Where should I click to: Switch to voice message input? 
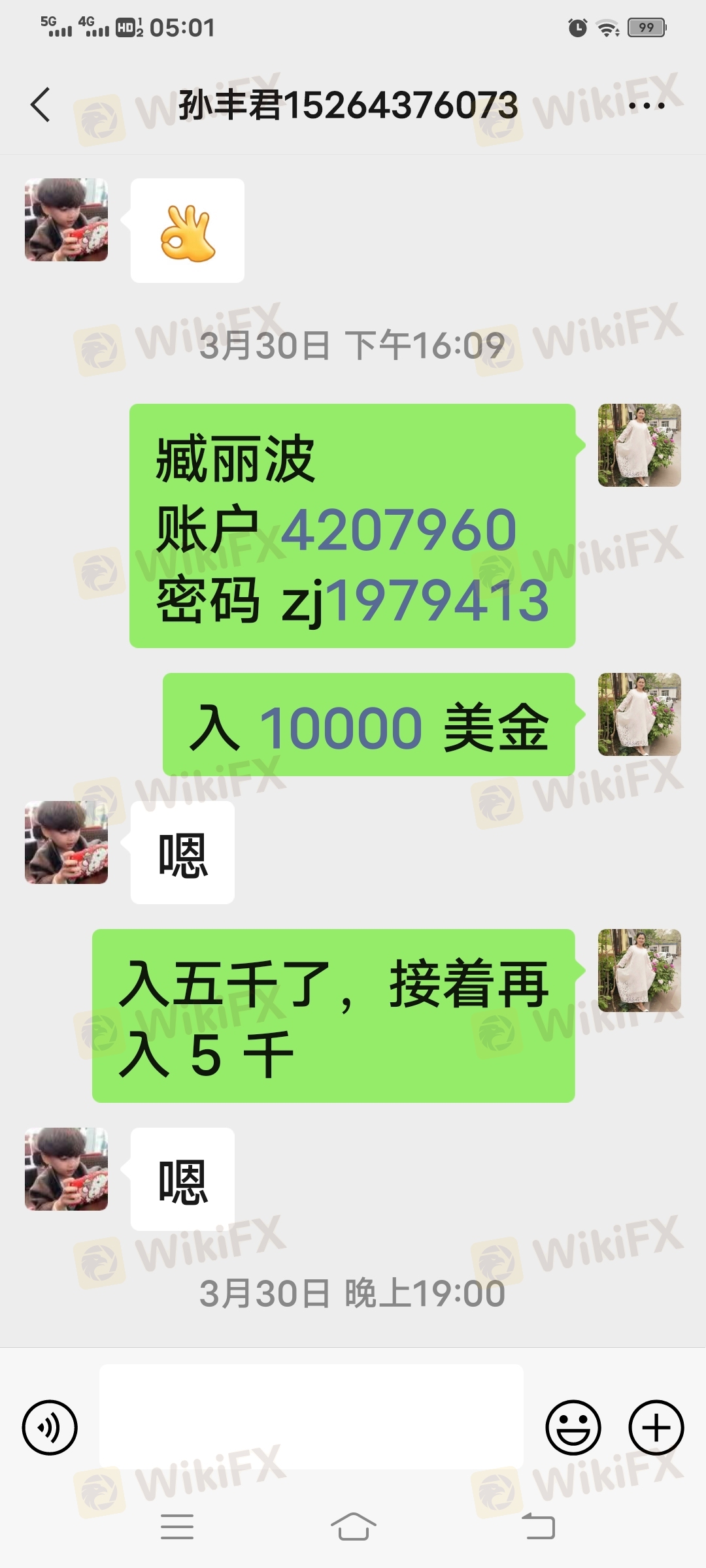point(50,1428)
